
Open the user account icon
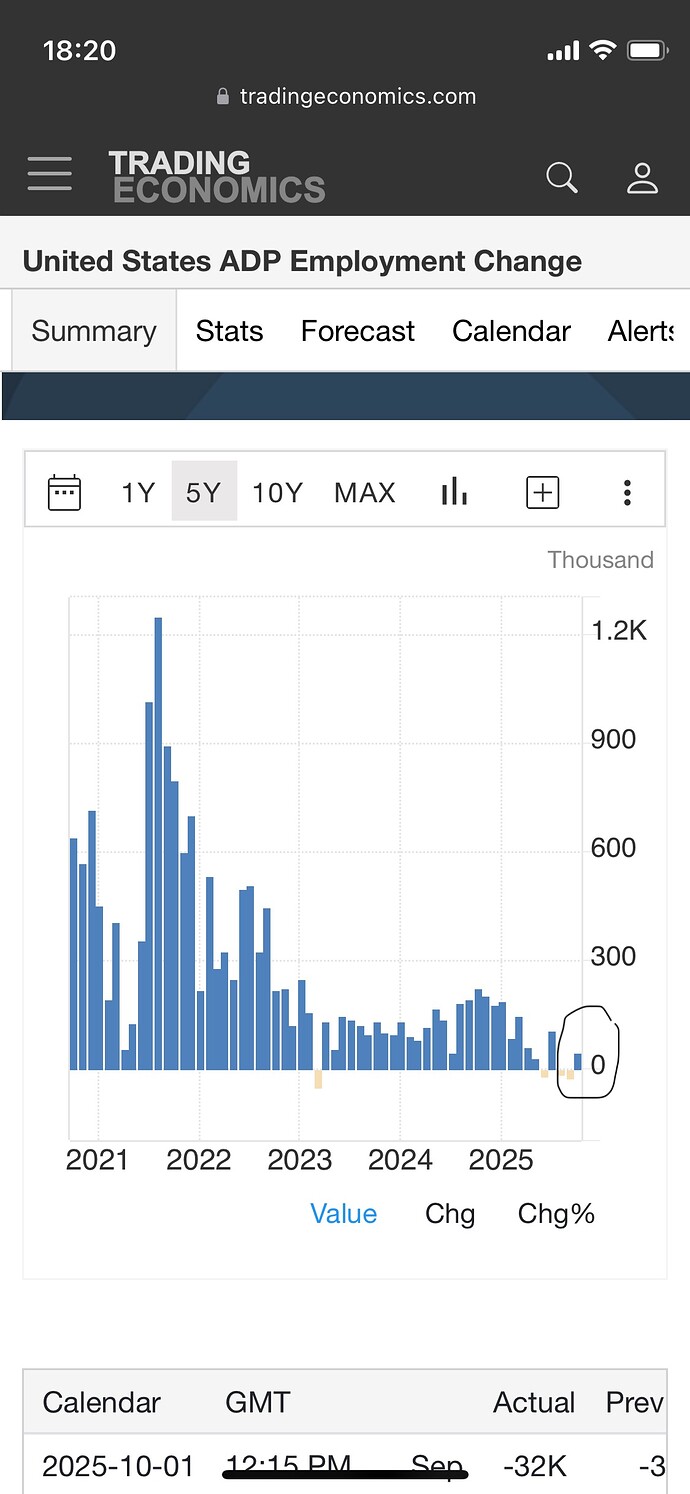pyautogui.click(x=642, y=178)
